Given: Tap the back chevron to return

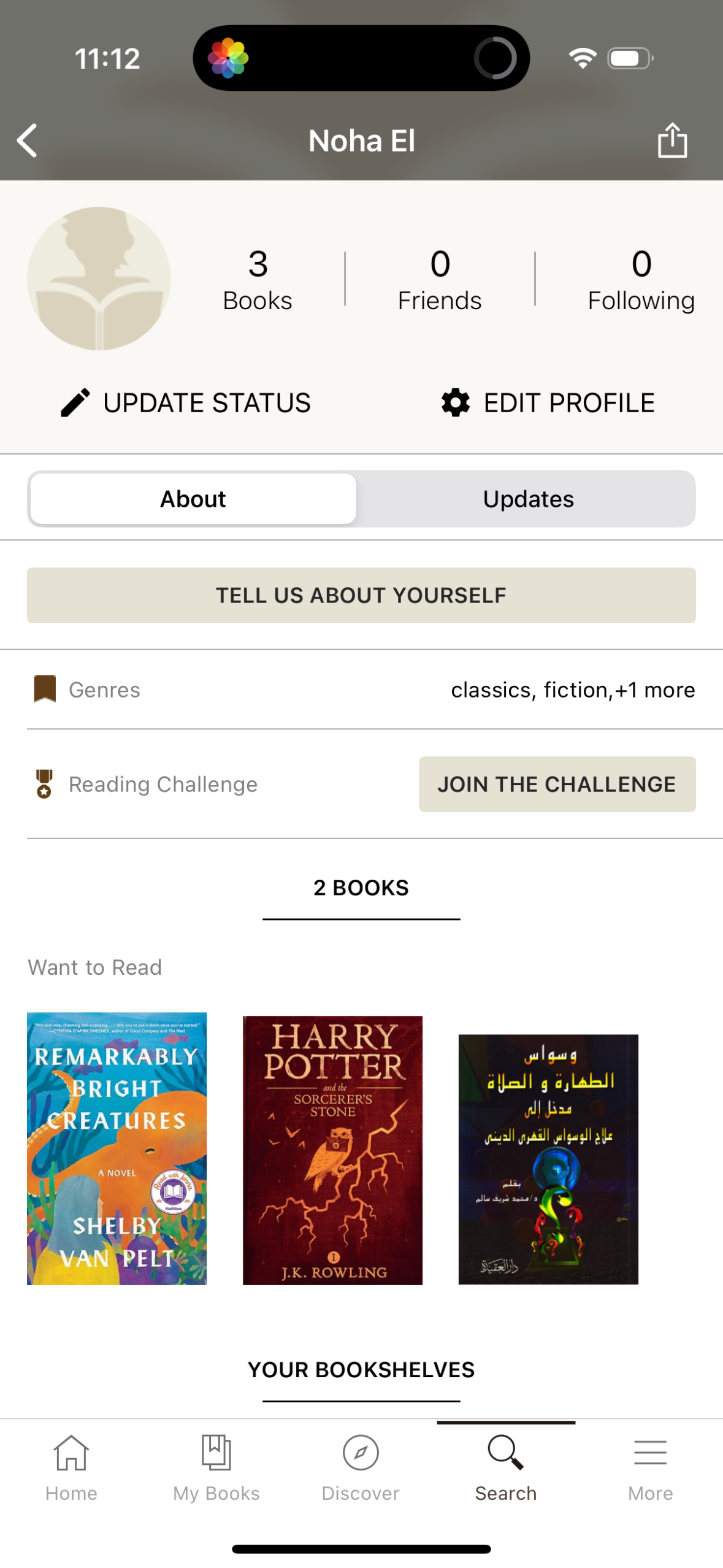Looking at the screenshot, I should [26, 140].
